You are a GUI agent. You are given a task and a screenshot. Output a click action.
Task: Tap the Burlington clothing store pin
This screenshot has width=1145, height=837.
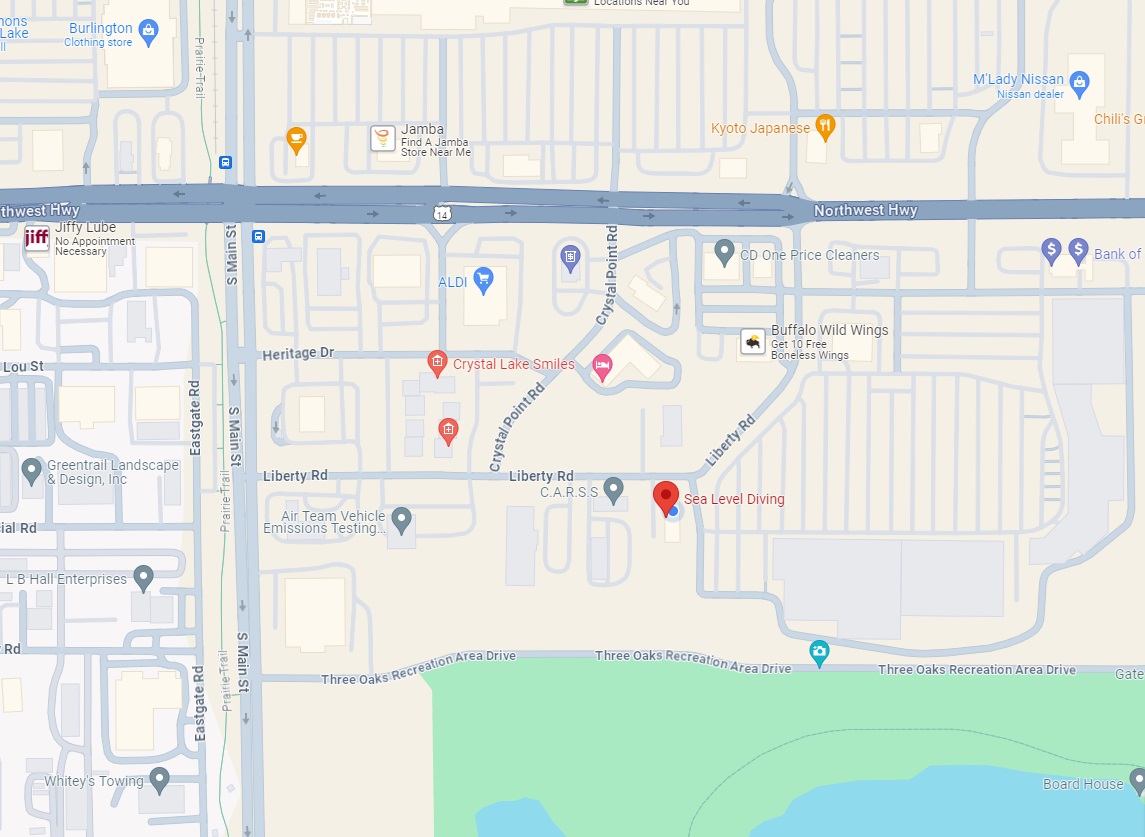(148, 30)
